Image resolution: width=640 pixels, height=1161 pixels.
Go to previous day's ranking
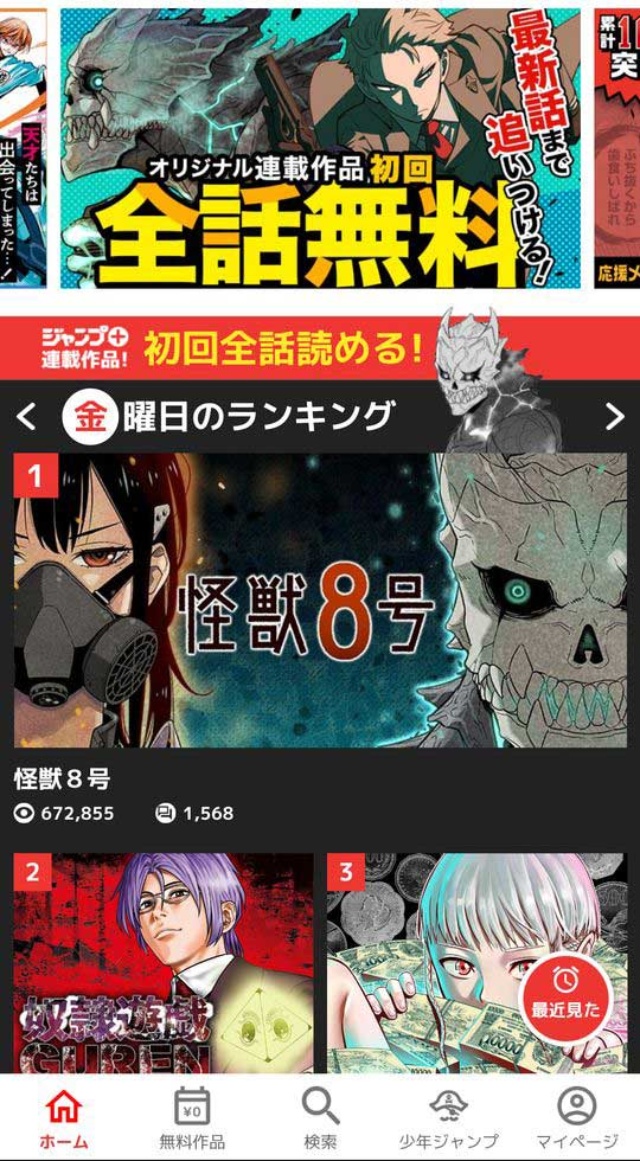(27, 417)
